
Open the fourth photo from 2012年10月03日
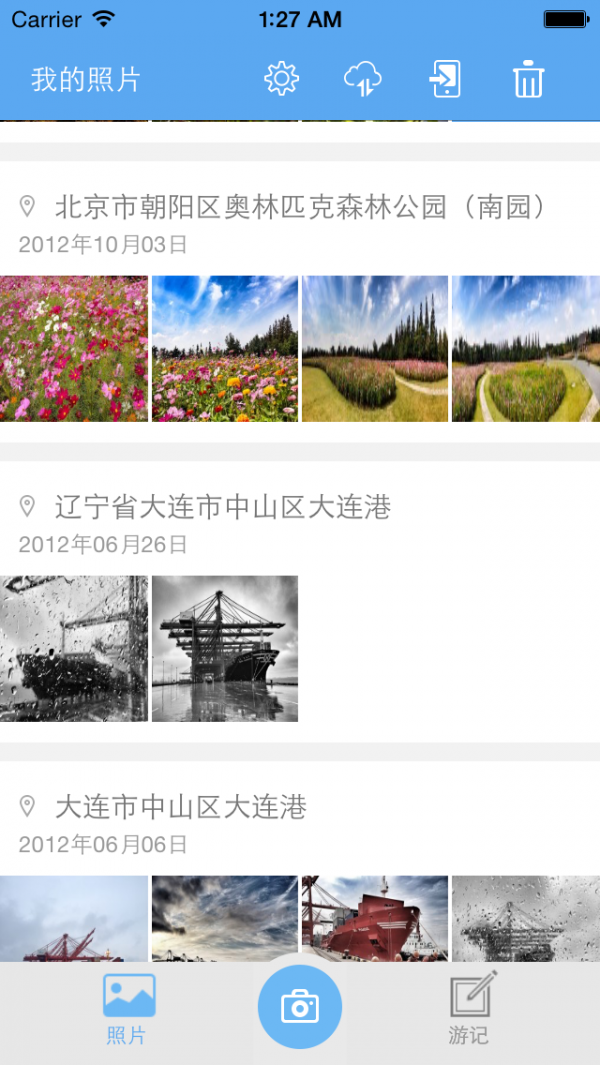pos(526,349)
